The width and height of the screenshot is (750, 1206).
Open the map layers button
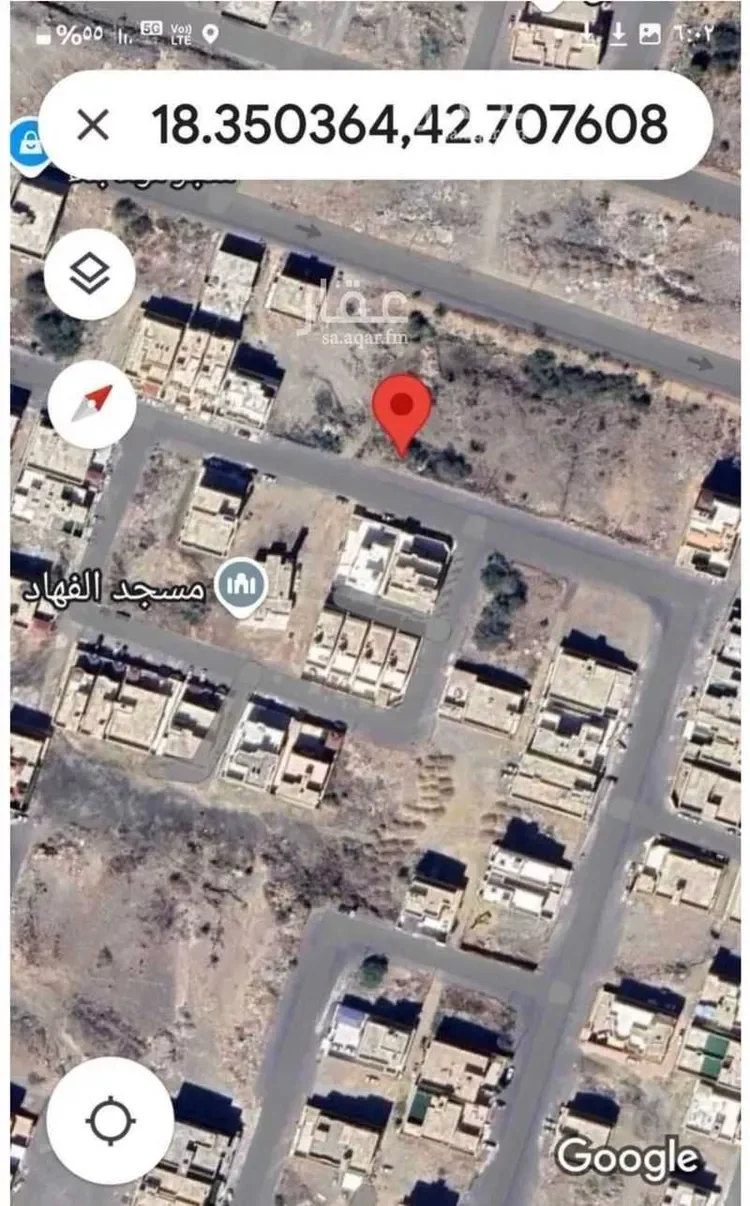[90, 274]
